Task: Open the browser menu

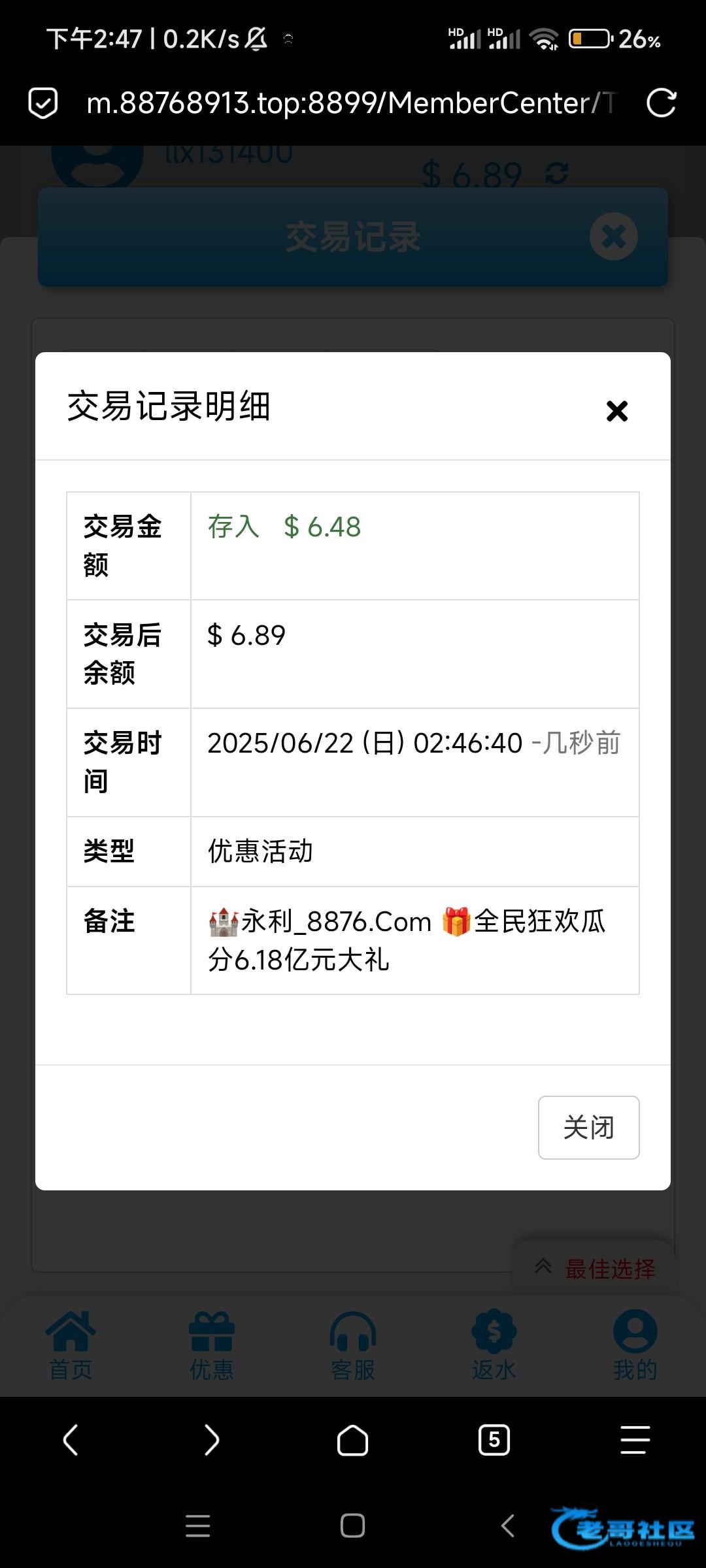Action: coord(635,1440)
